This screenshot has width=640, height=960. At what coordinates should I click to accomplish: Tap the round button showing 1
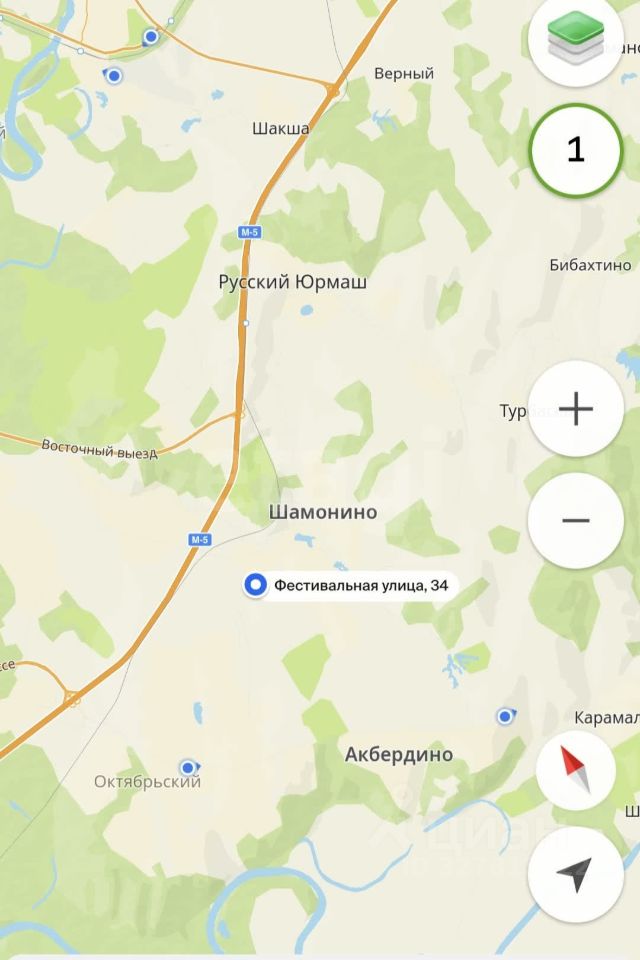[575, 151]
